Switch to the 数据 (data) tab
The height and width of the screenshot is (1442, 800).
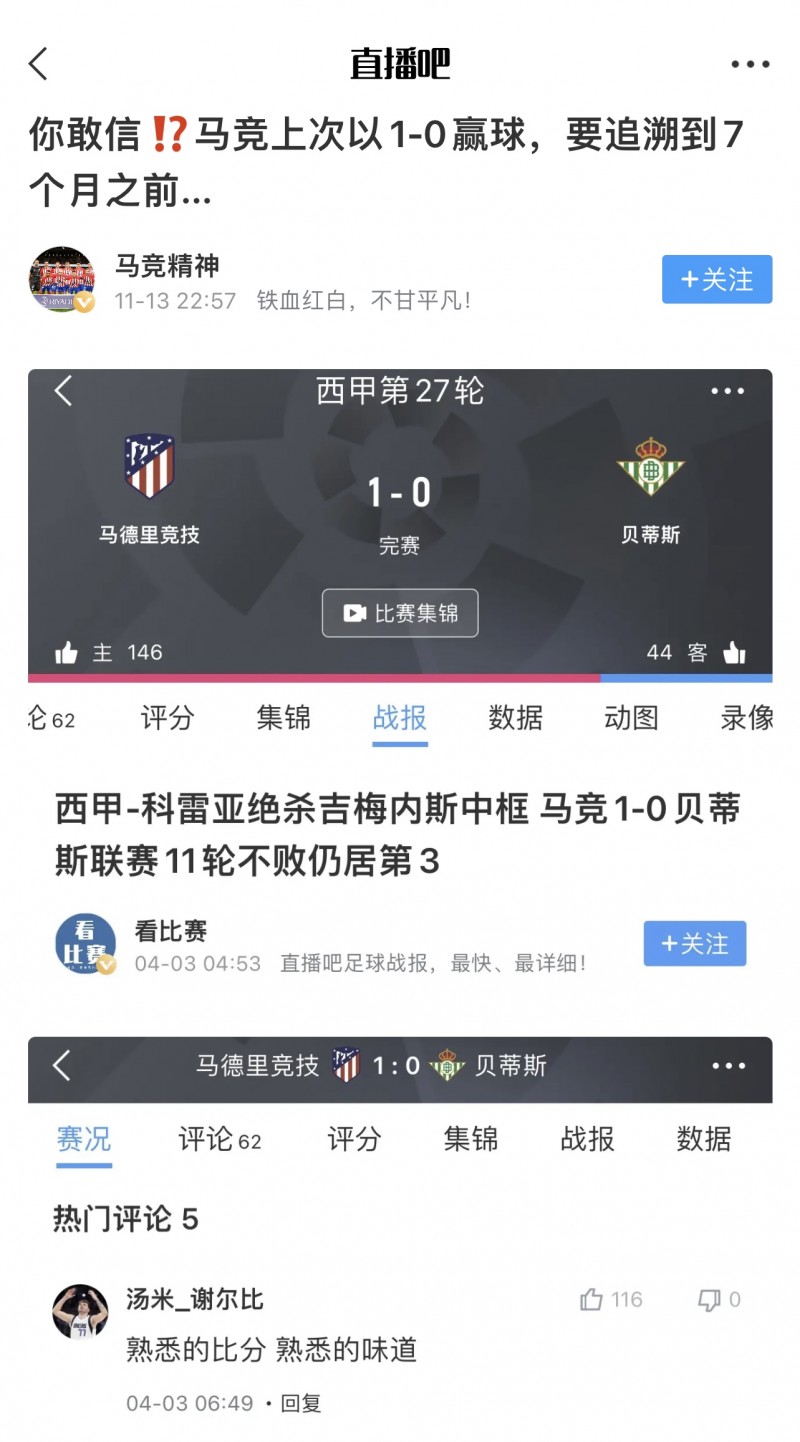[515, 718]
